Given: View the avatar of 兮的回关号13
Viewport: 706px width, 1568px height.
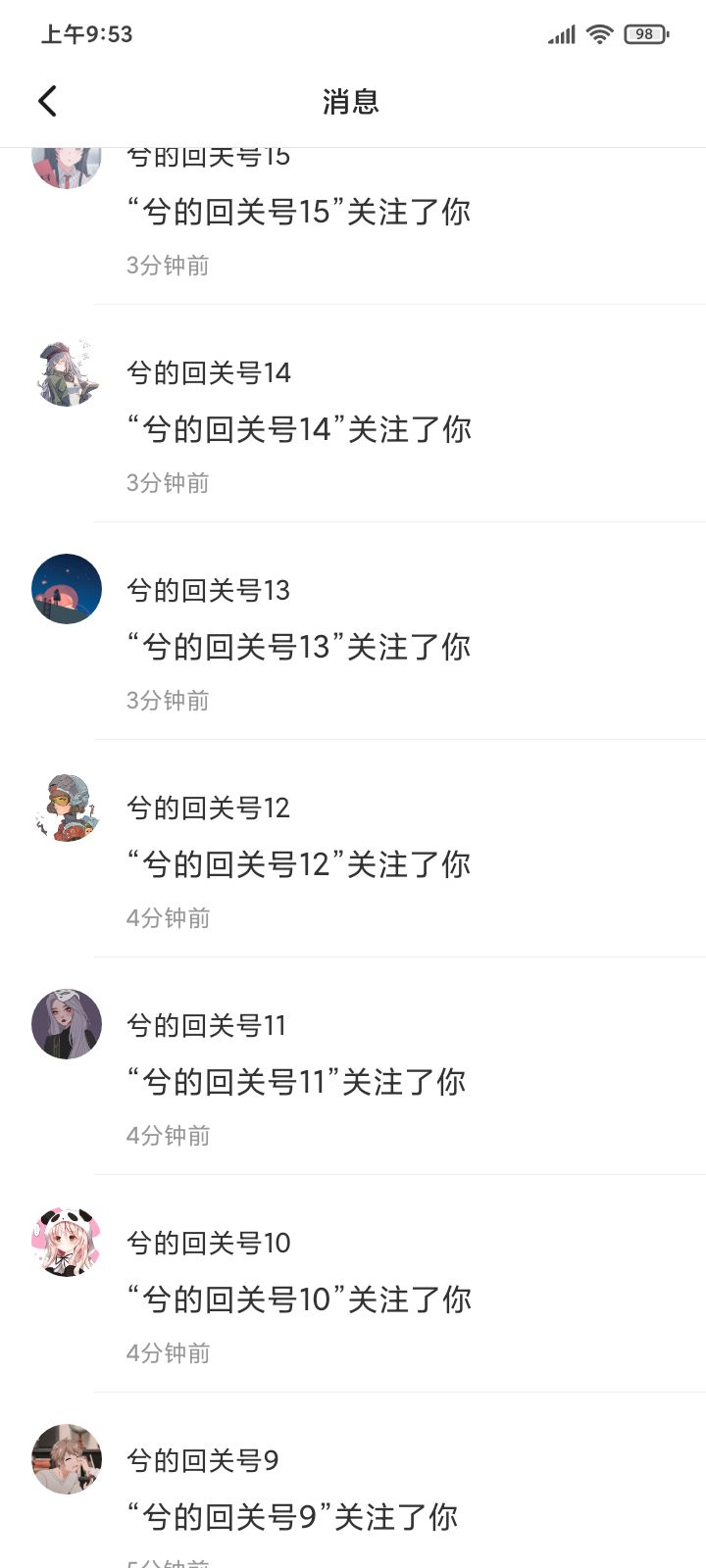Looking at the screenshot, I should (x=67, y=589).
